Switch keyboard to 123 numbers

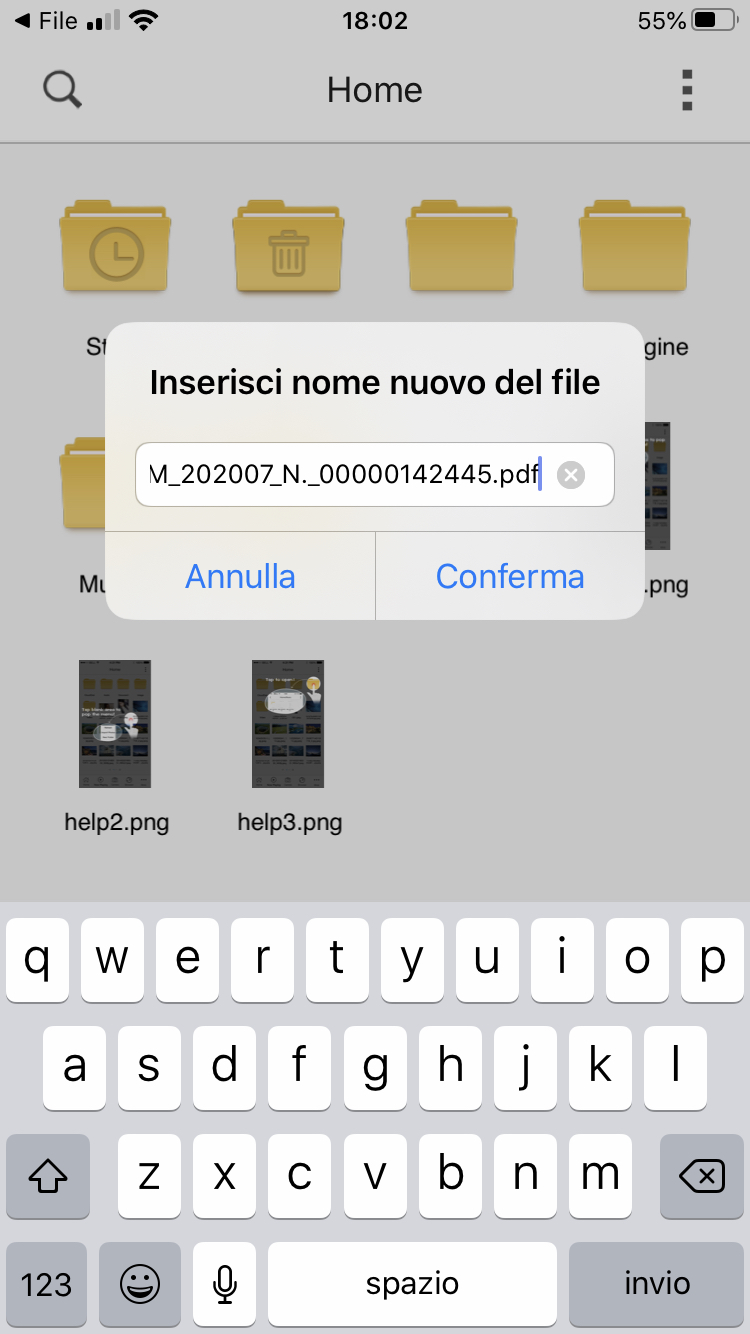47,1284
